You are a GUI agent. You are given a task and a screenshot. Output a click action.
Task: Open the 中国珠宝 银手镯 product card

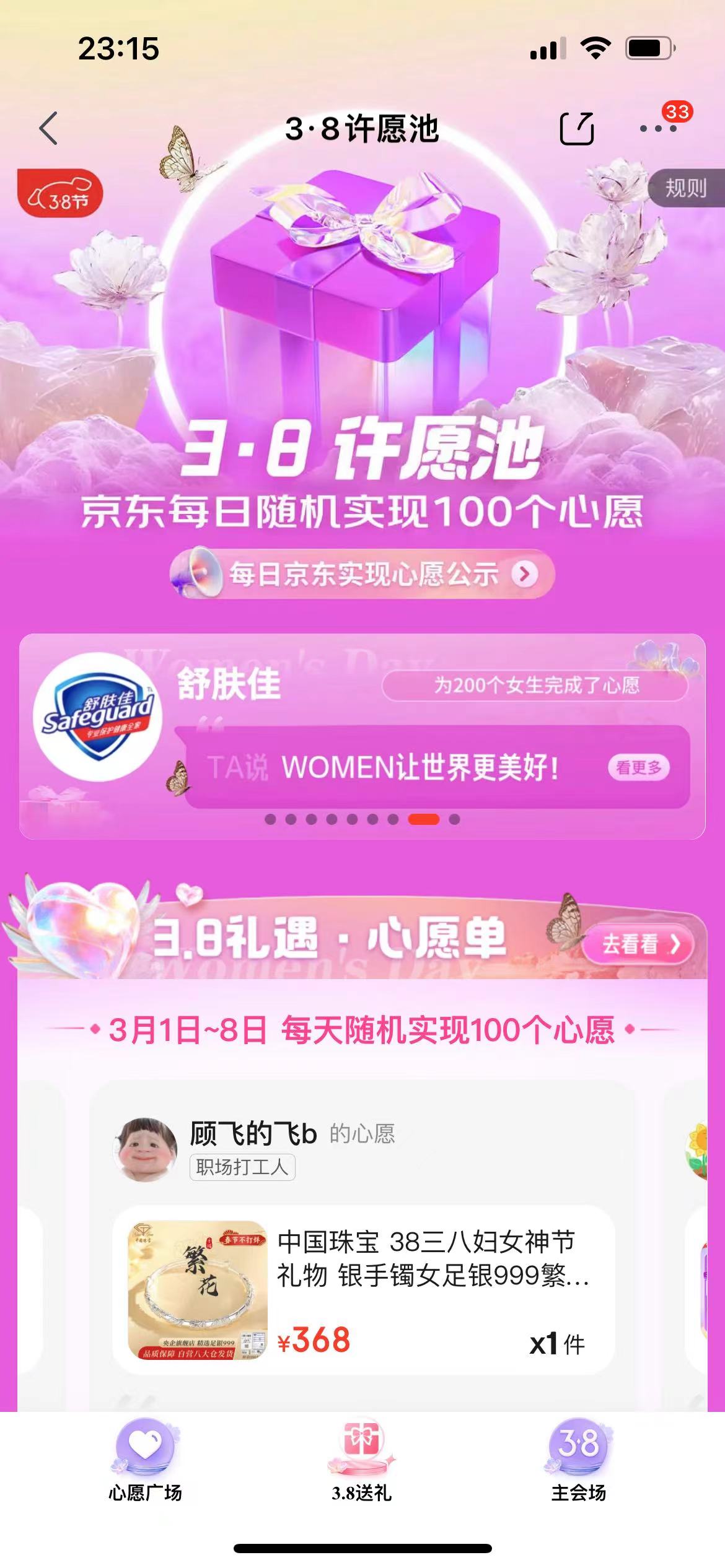(362, 1291)
